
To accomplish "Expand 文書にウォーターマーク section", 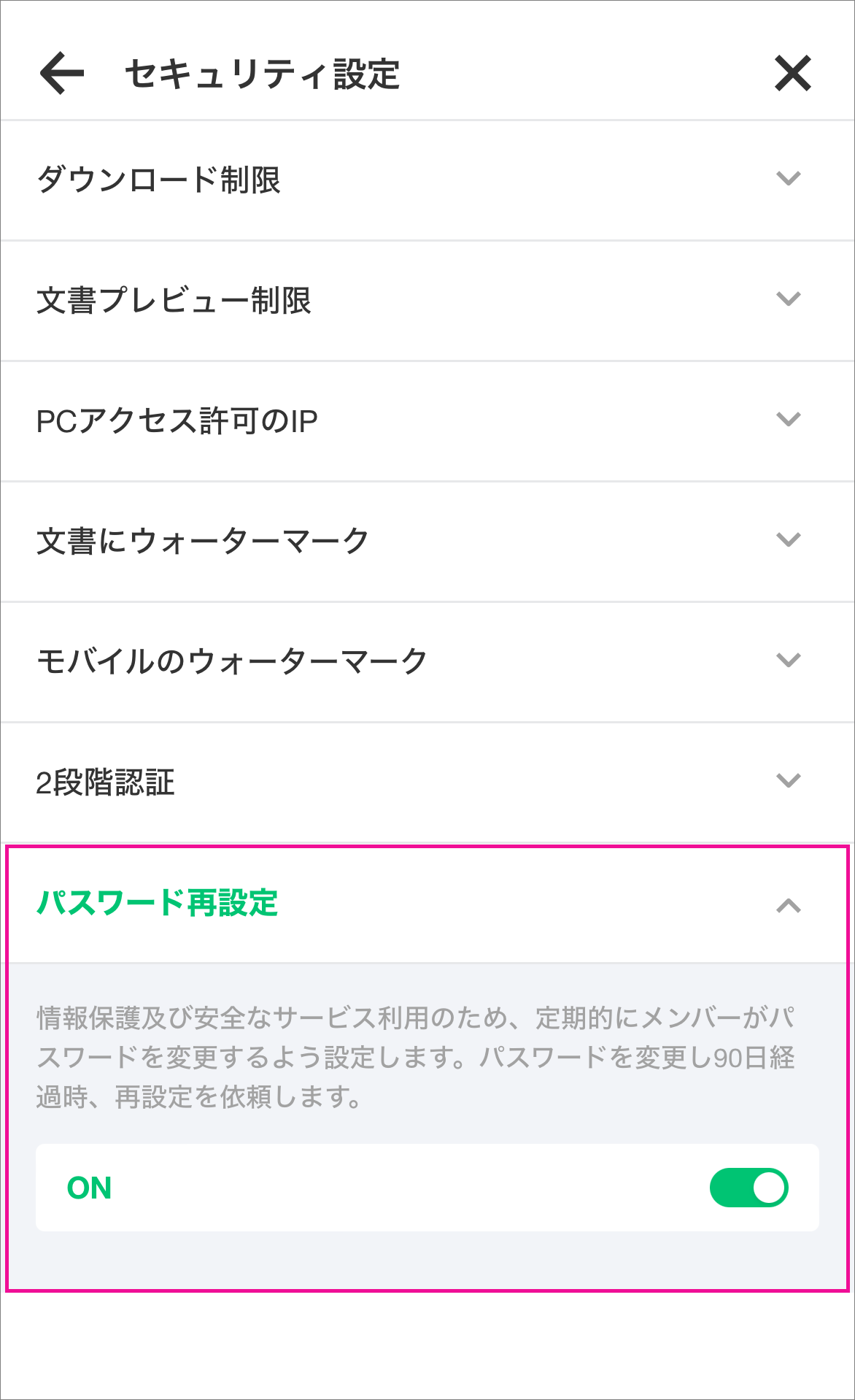I will [x=788, y=540].
